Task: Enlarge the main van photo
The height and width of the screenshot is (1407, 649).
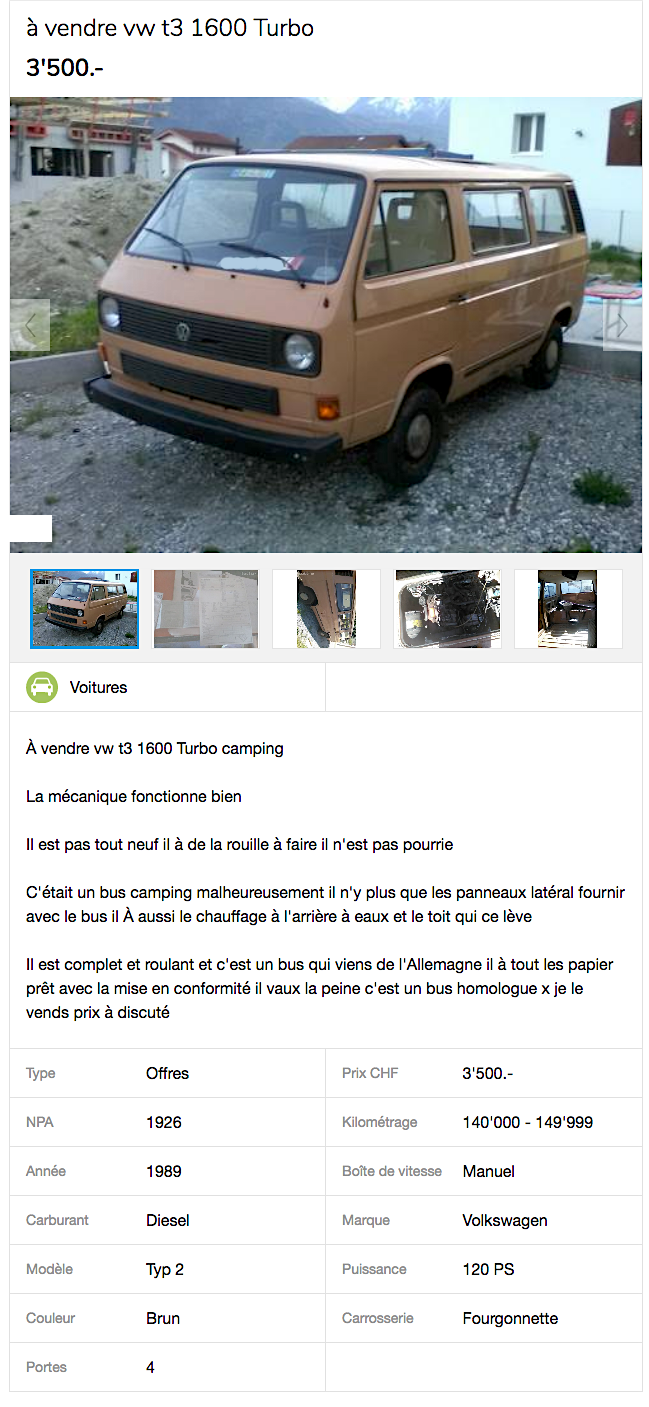Action: click(326, 325)
